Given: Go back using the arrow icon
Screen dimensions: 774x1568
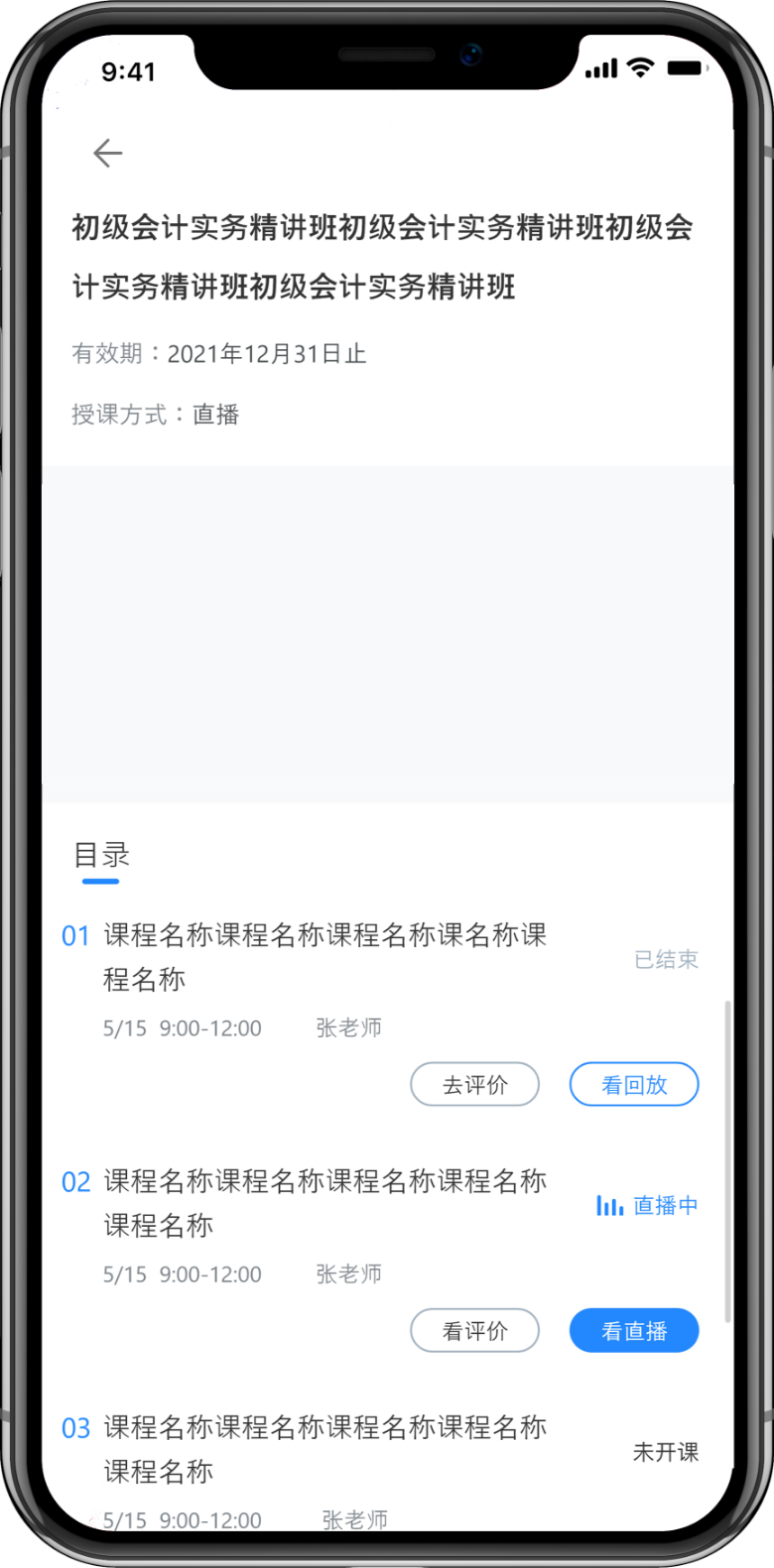Looking at the screenshot, I should pyautogui.click(x=107, y=153).
